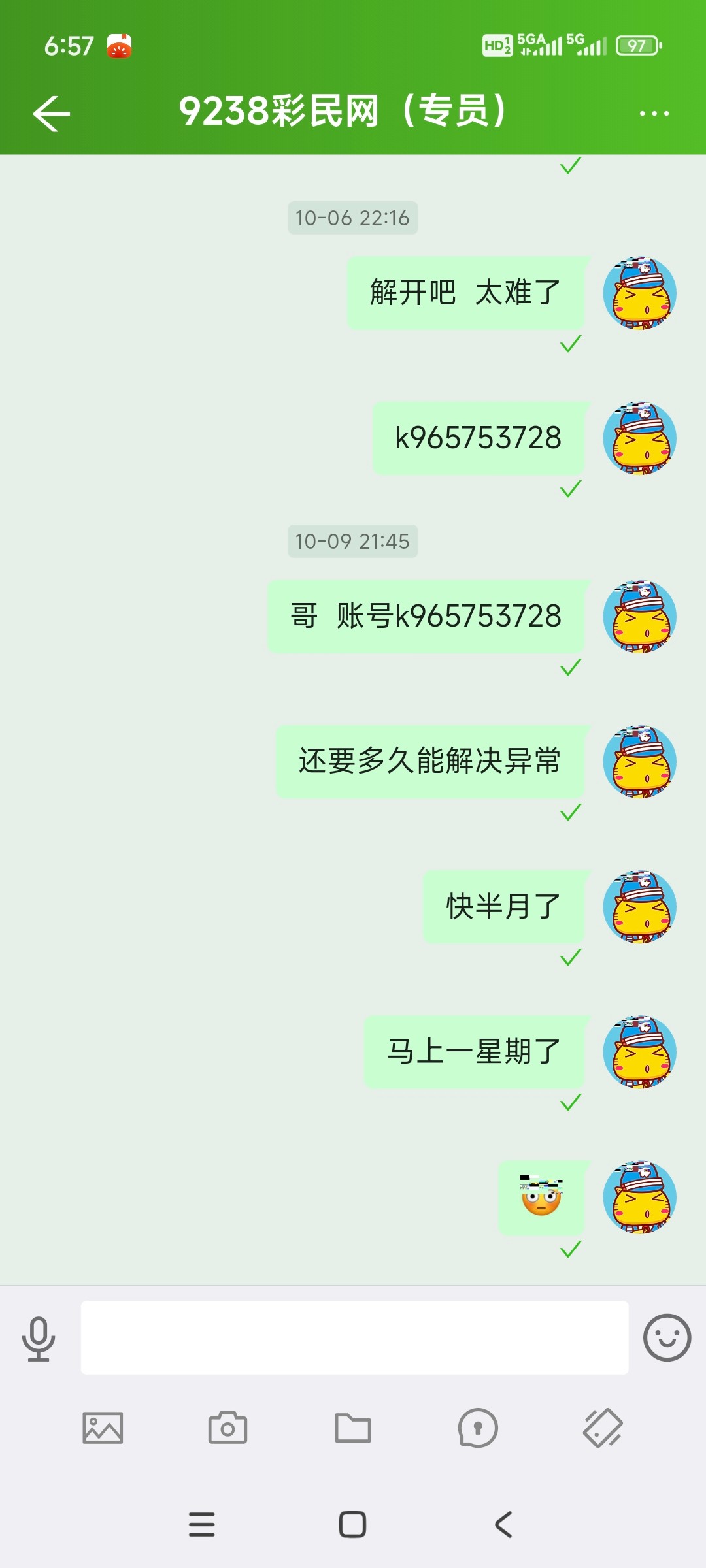Tap the vibrating phone shake icon
The image size is (706, 1568).
(603, 1428)
